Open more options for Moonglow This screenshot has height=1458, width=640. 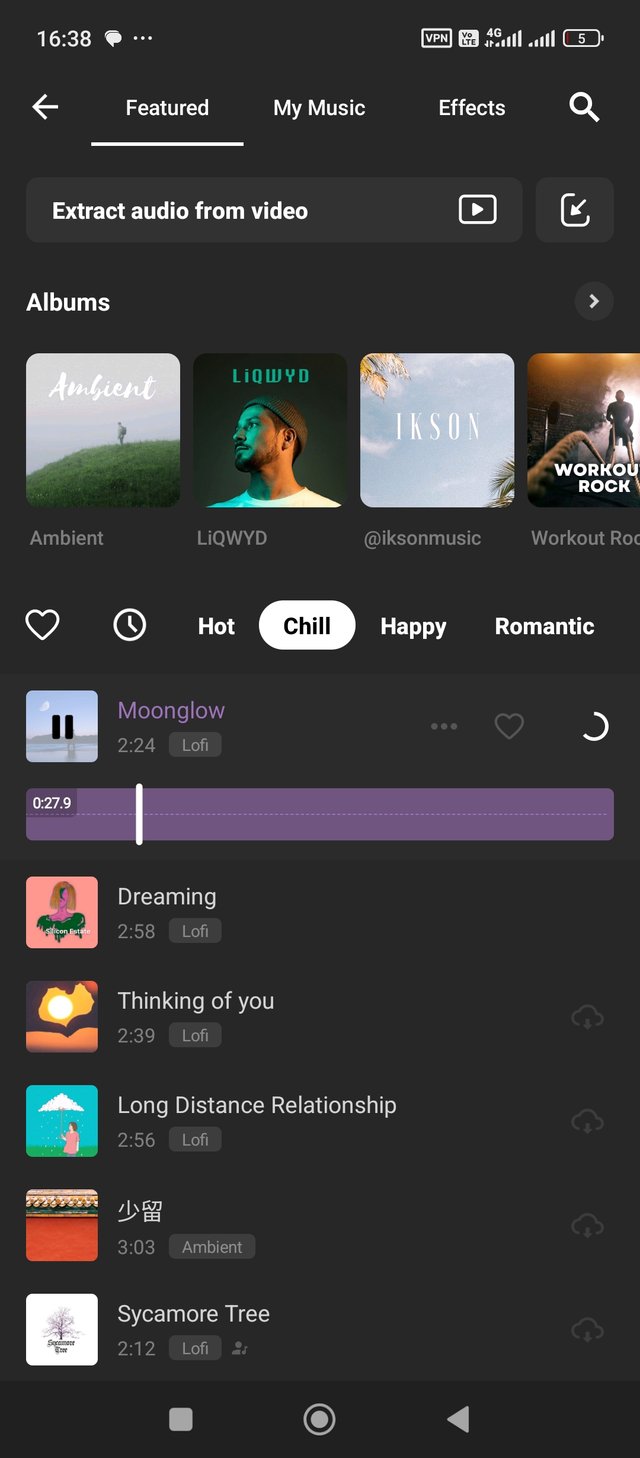tap(444, 726)
